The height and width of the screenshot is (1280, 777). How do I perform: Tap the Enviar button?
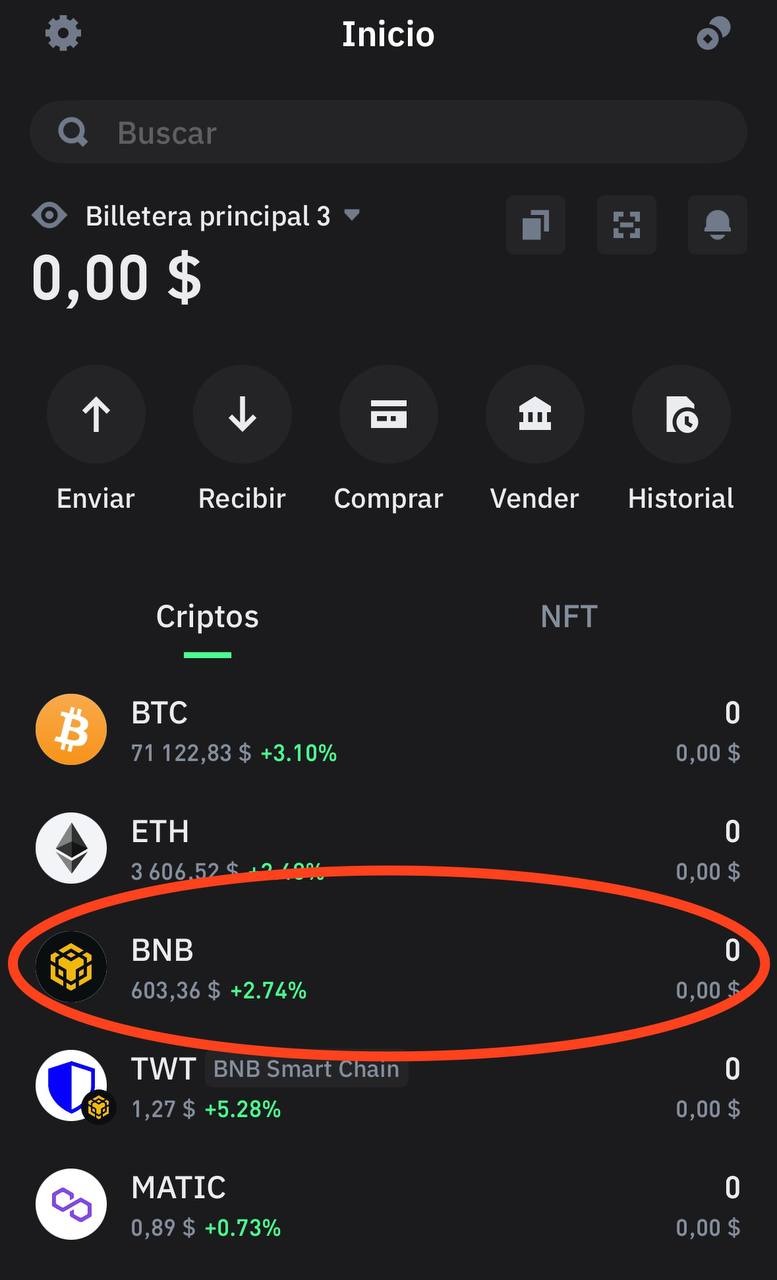click(x=96, y=415)
